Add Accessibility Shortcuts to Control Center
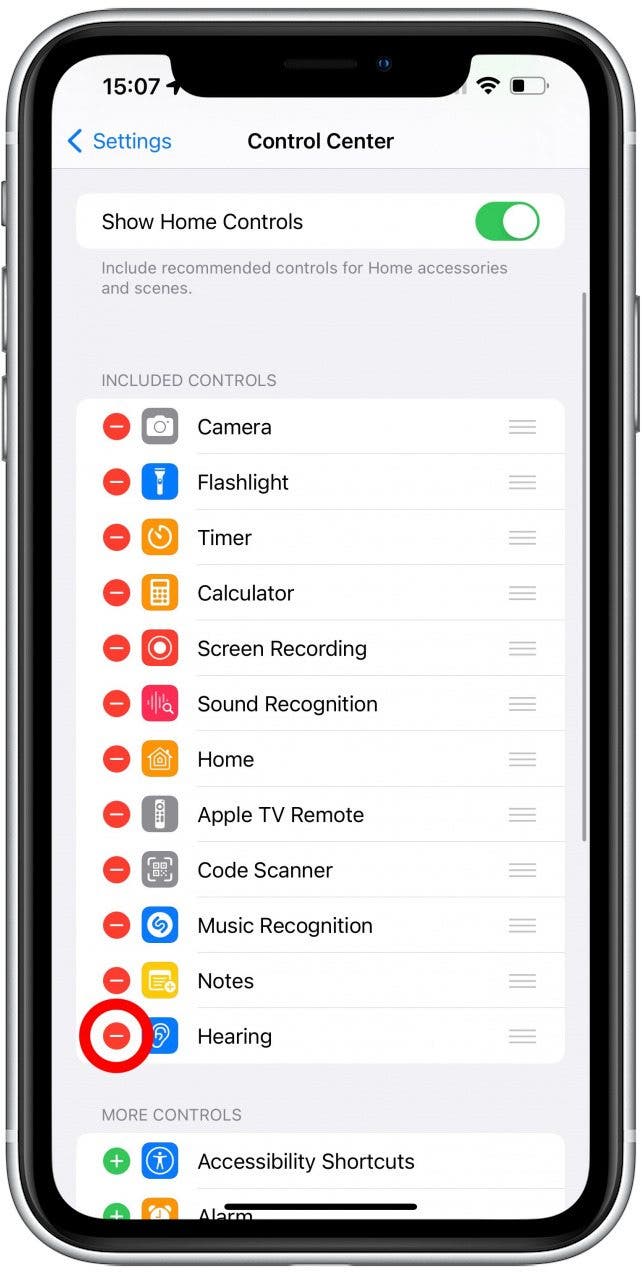The image size is (642, 1274). click(x=117, y=1161)
